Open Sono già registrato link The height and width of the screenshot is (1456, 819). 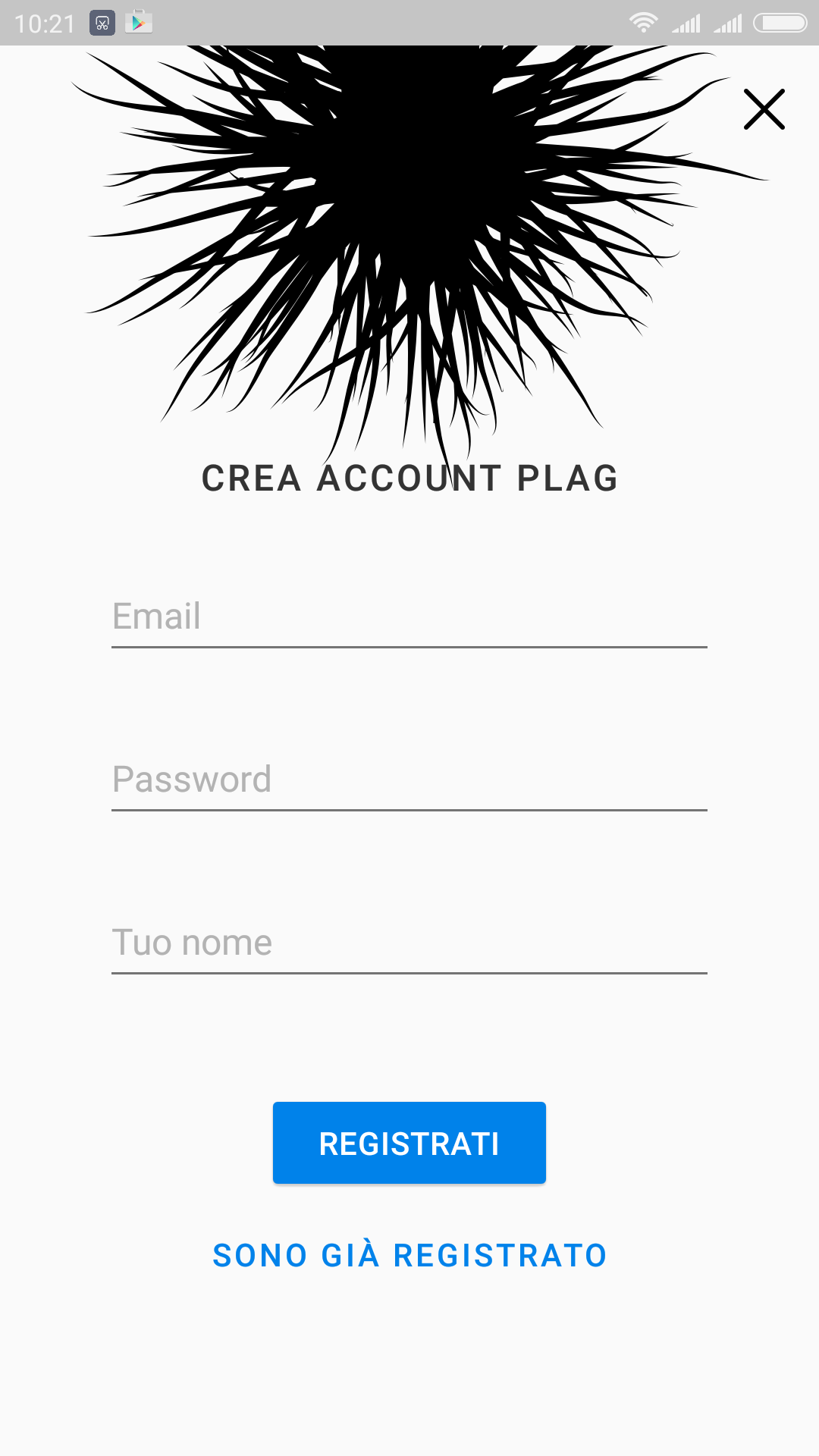[x=409, y=1256]
